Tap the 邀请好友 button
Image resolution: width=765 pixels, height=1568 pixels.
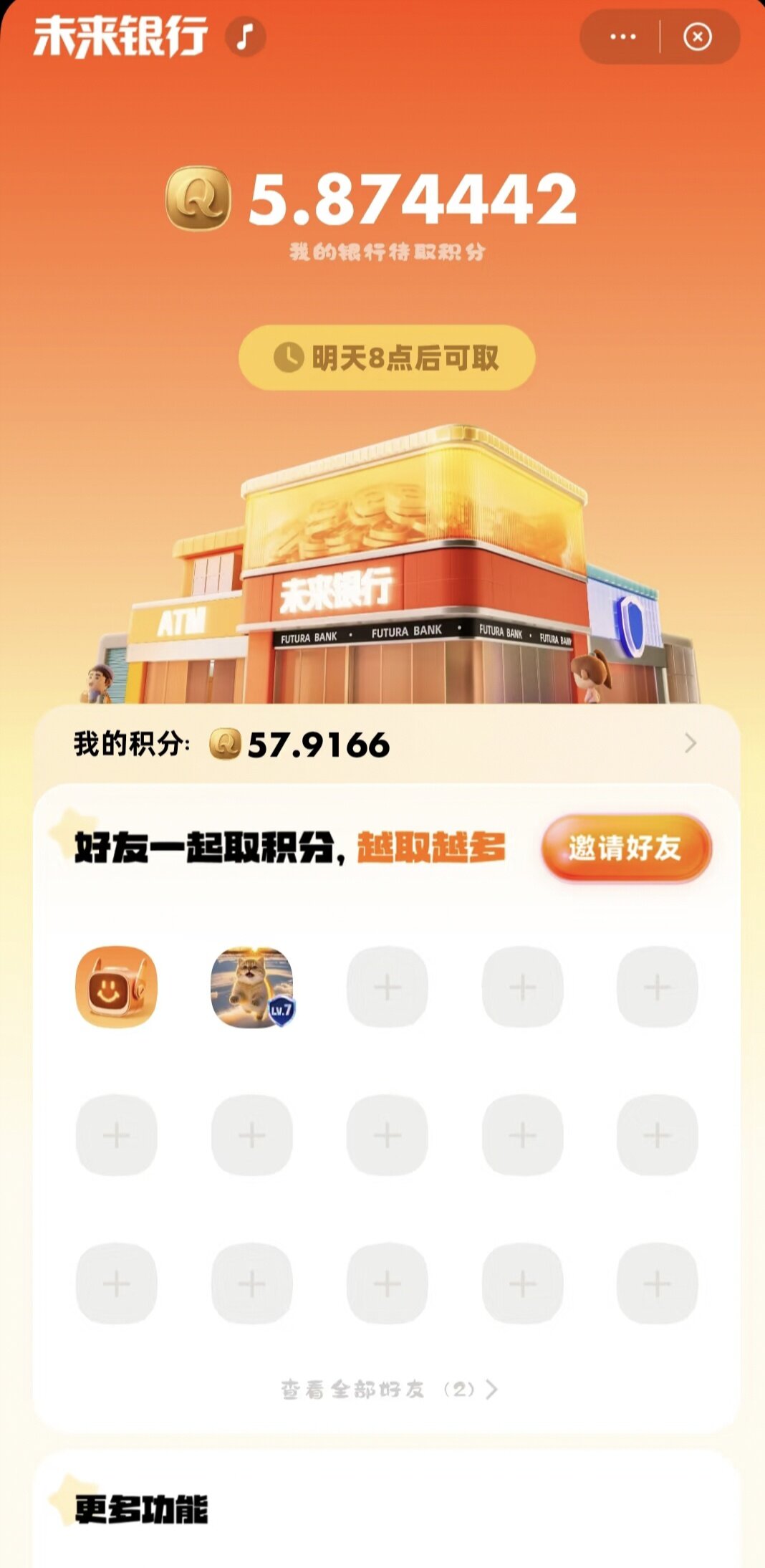(x=626, y=848)
